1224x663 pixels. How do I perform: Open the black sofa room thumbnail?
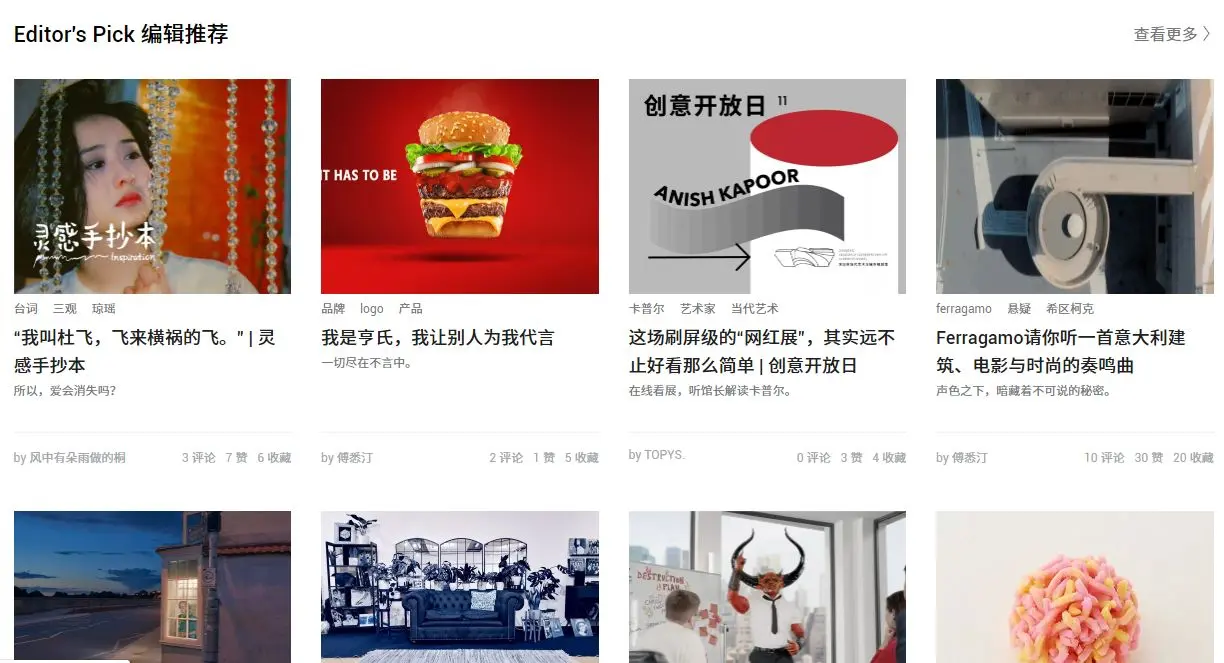tap(459, 587)
